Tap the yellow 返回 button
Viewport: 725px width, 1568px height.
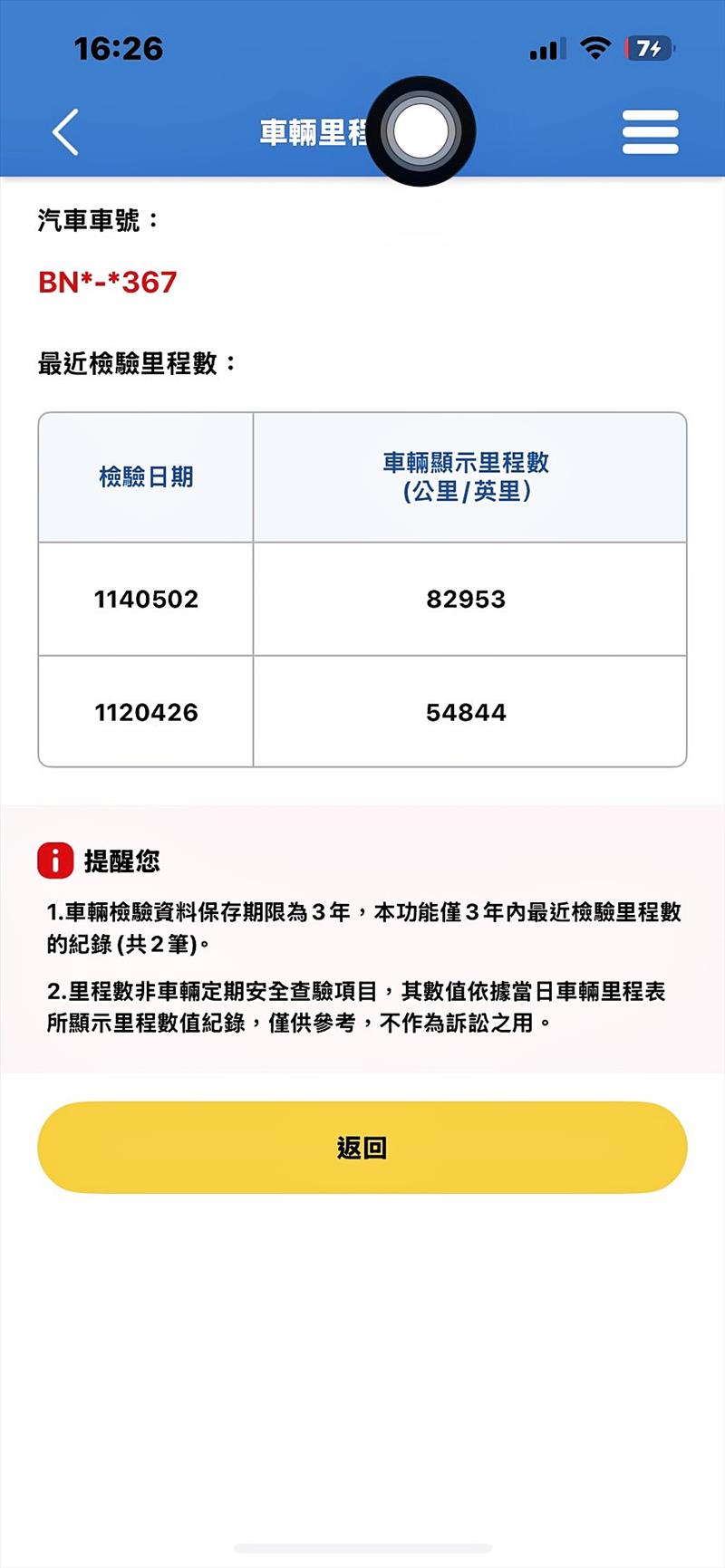coord(362,1147)
